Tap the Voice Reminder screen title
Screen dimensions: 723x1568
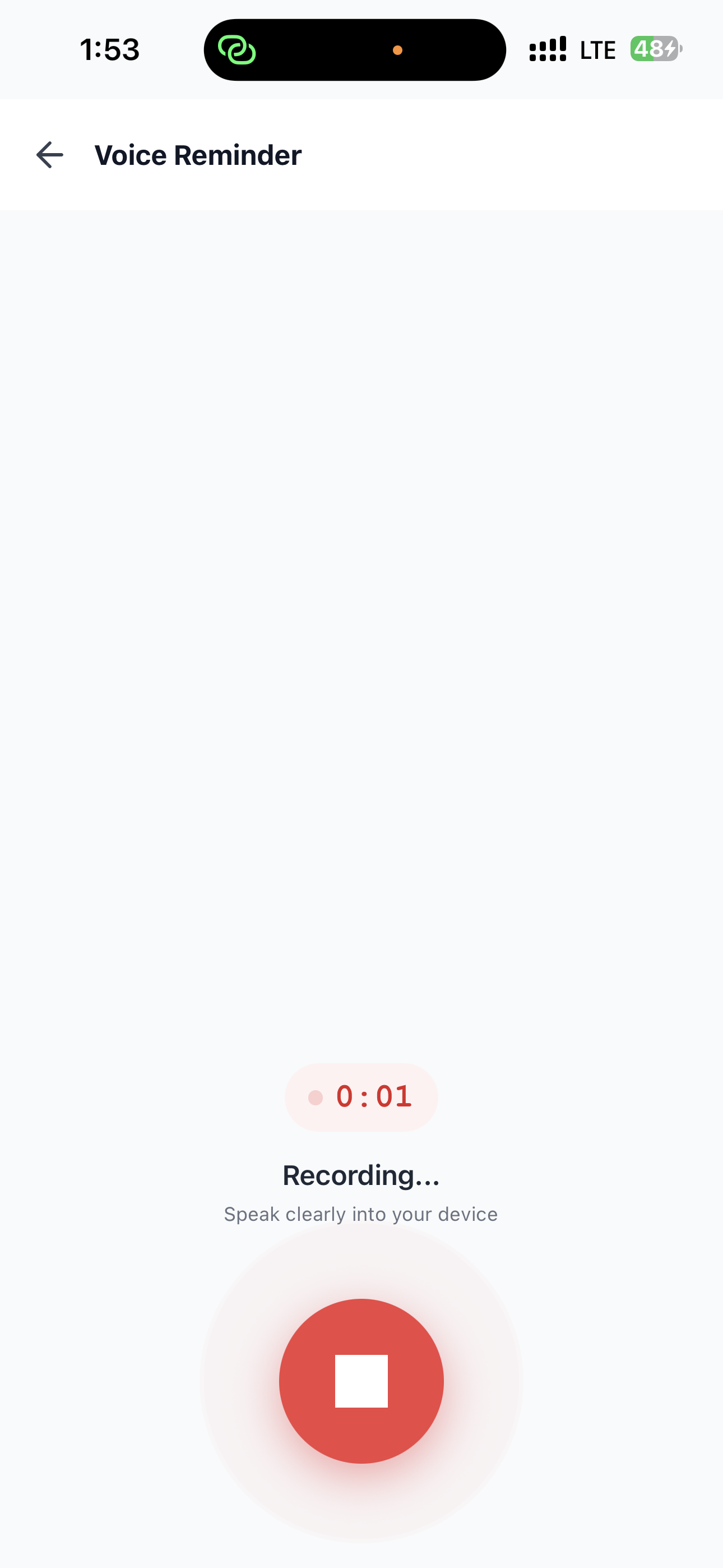[x=198, y=155]
